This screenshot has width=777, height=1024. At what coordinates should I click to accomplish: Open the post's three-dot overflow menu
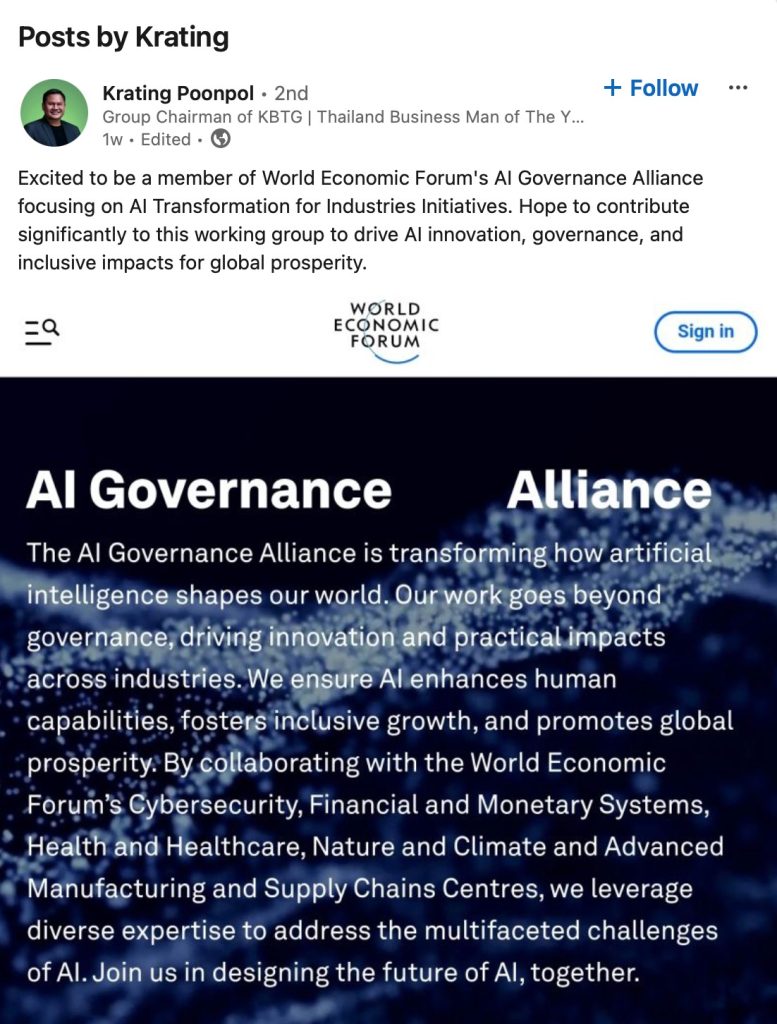(x=738, y=88)
